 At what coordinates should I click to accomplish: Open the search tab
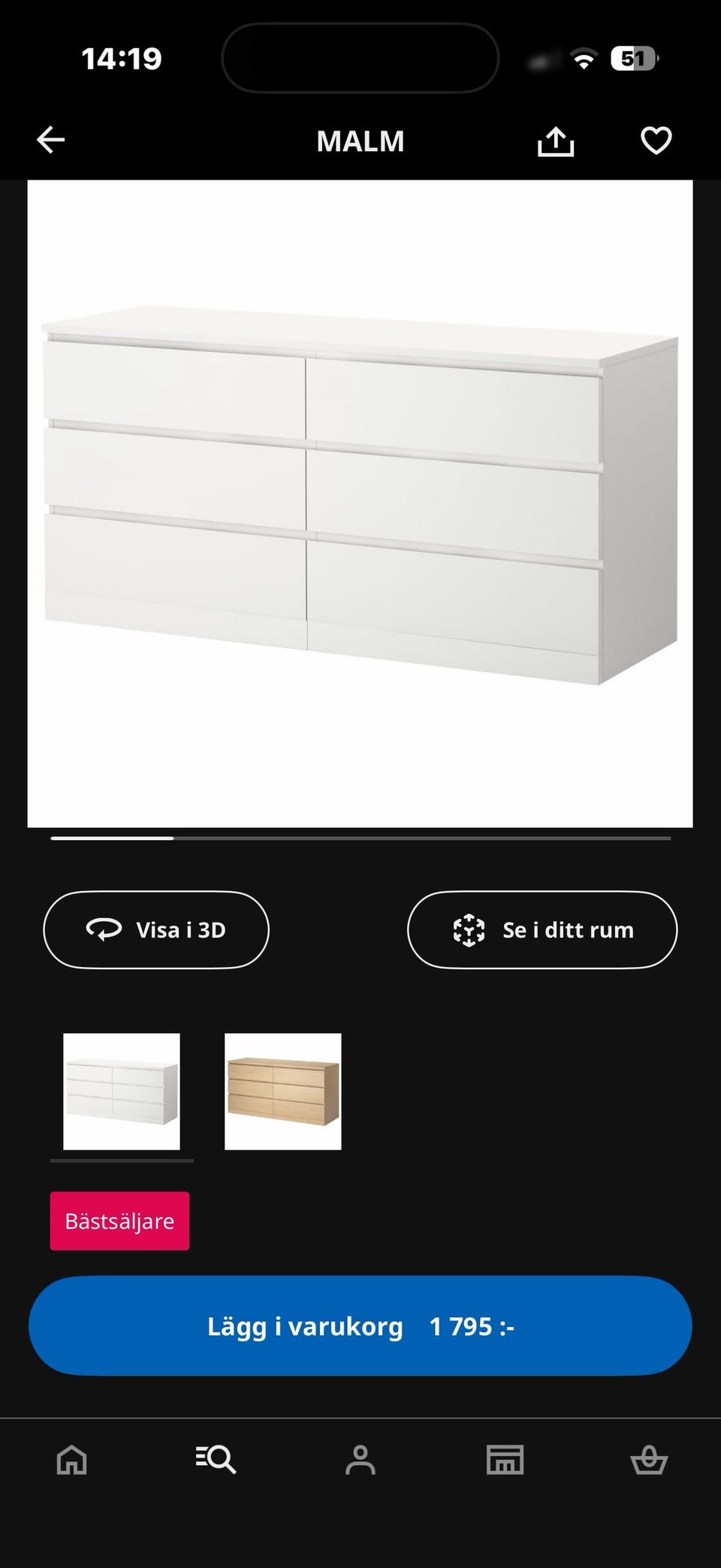tap(216, 1460)
